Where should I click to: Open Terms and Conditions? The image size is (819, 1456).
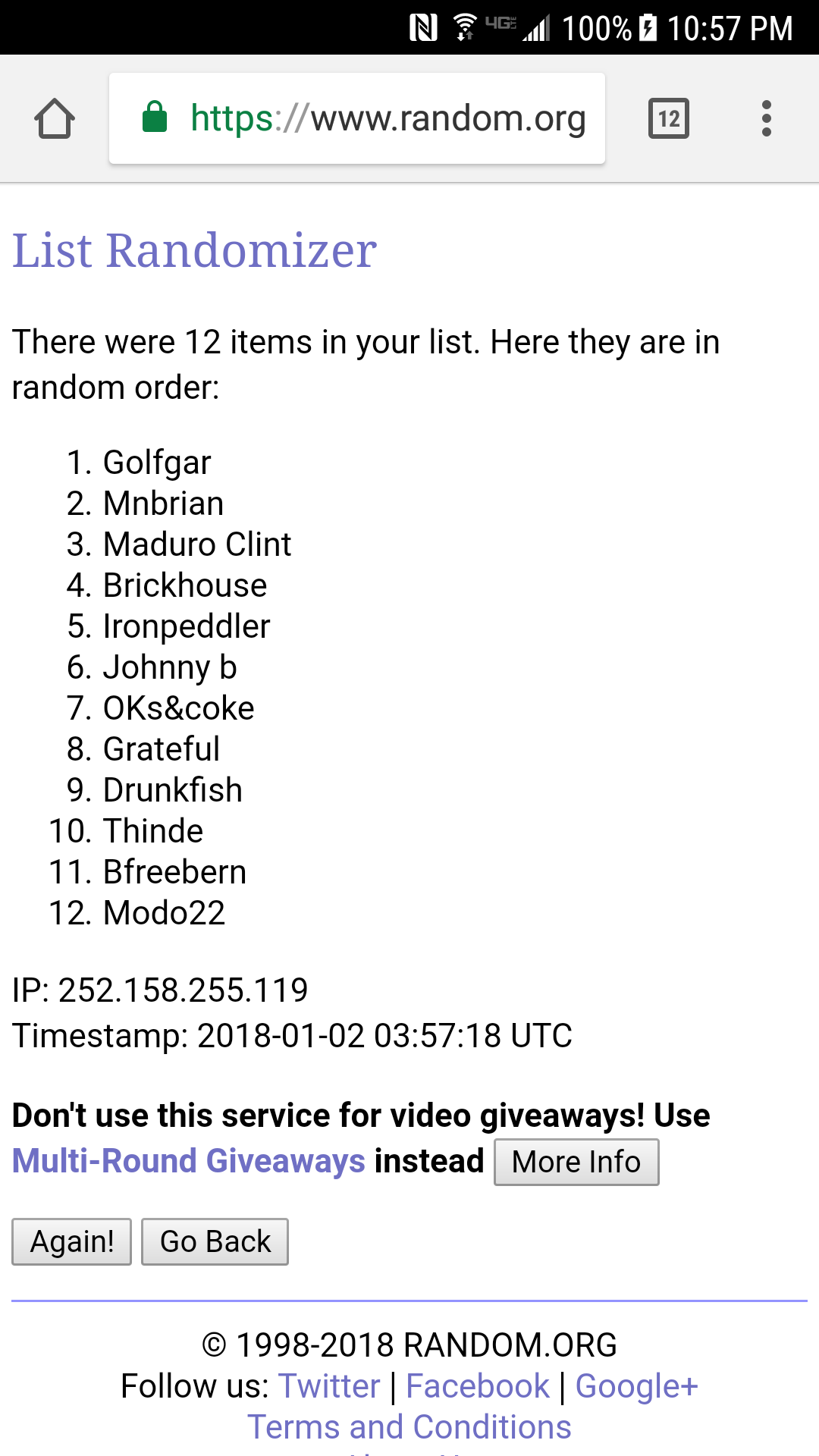(x=409, y=1427)
